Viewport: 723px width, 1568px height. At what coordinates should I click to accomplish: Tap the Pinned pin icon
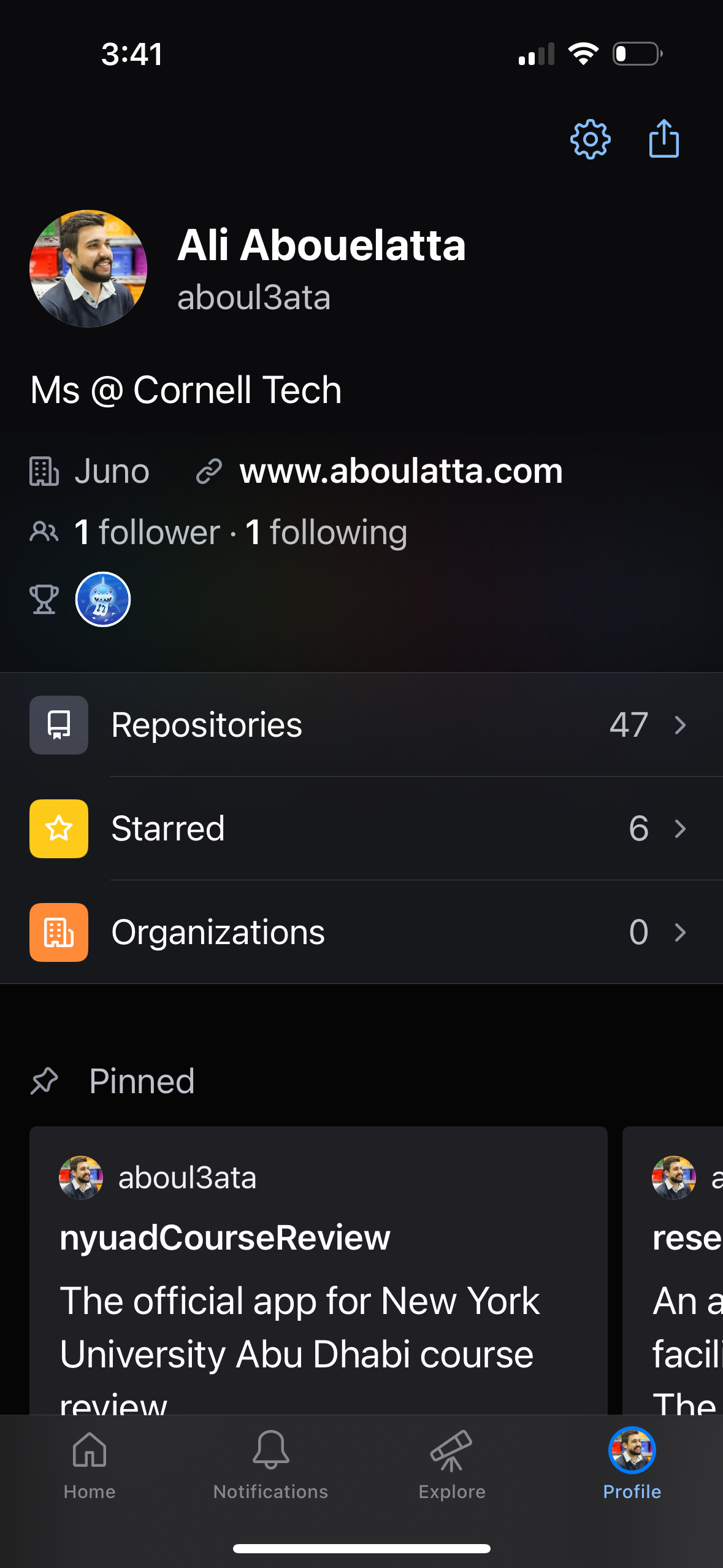(44, 1082)
